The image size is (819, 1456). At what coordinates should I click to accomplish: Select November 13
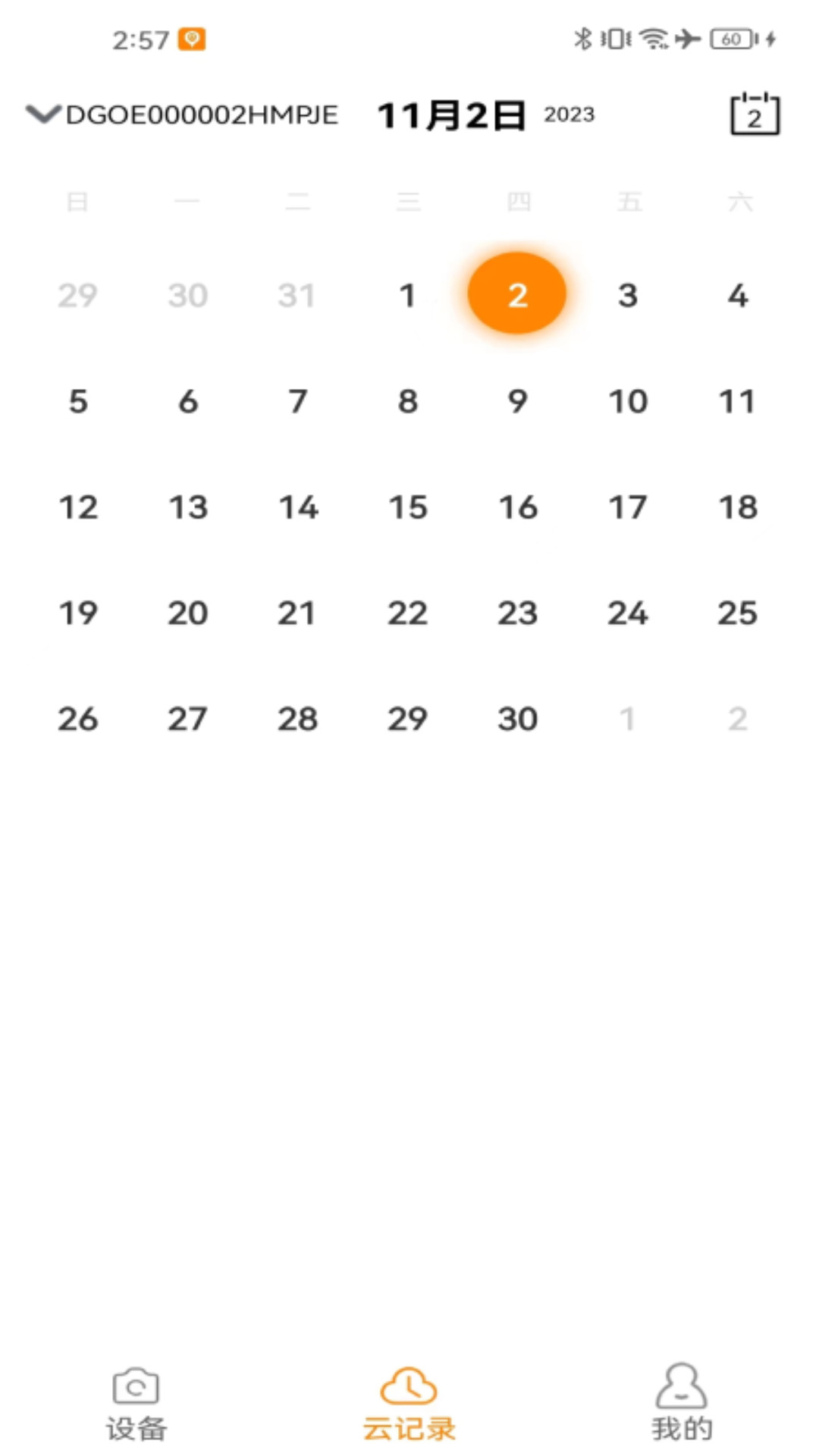[188, 507]
